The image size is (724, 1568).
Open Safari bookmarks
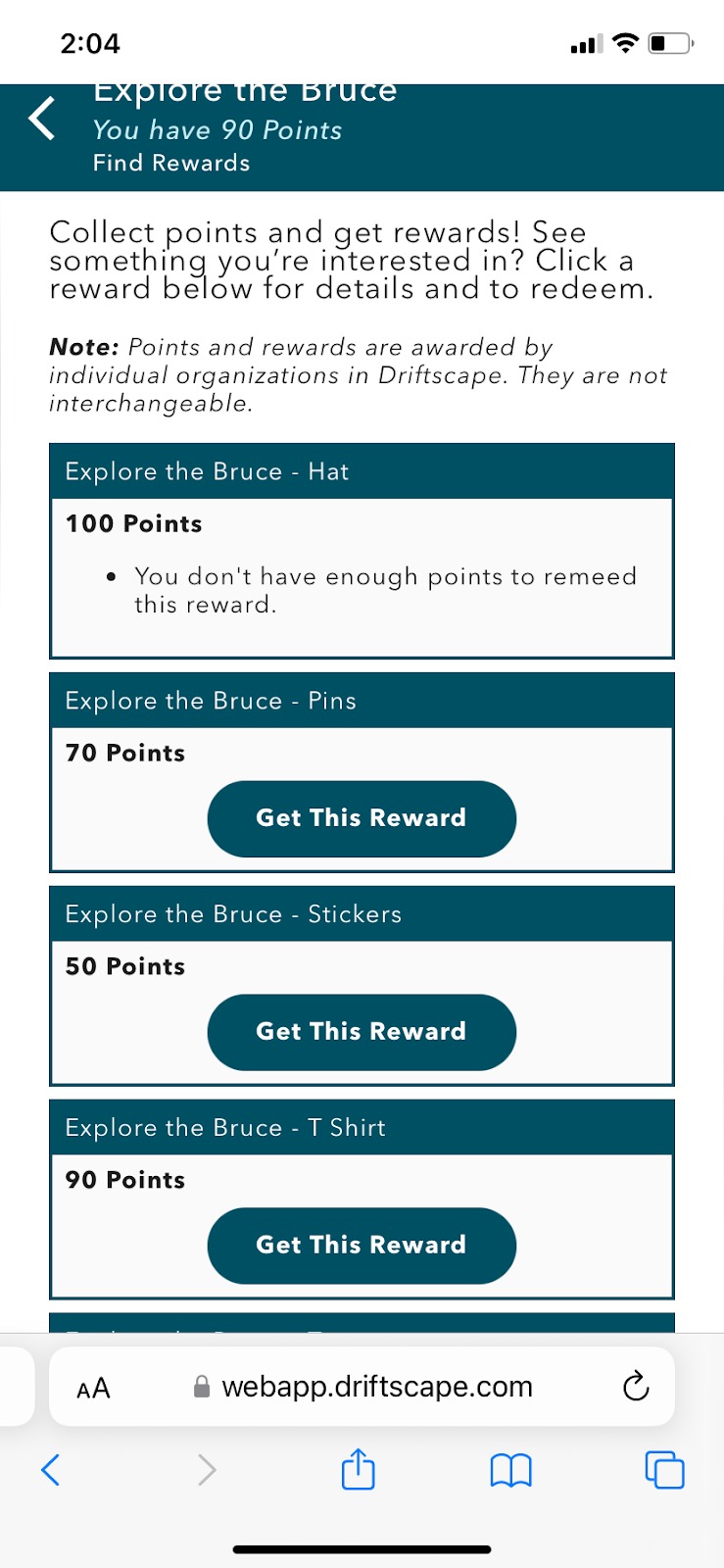coord(510,1470)
